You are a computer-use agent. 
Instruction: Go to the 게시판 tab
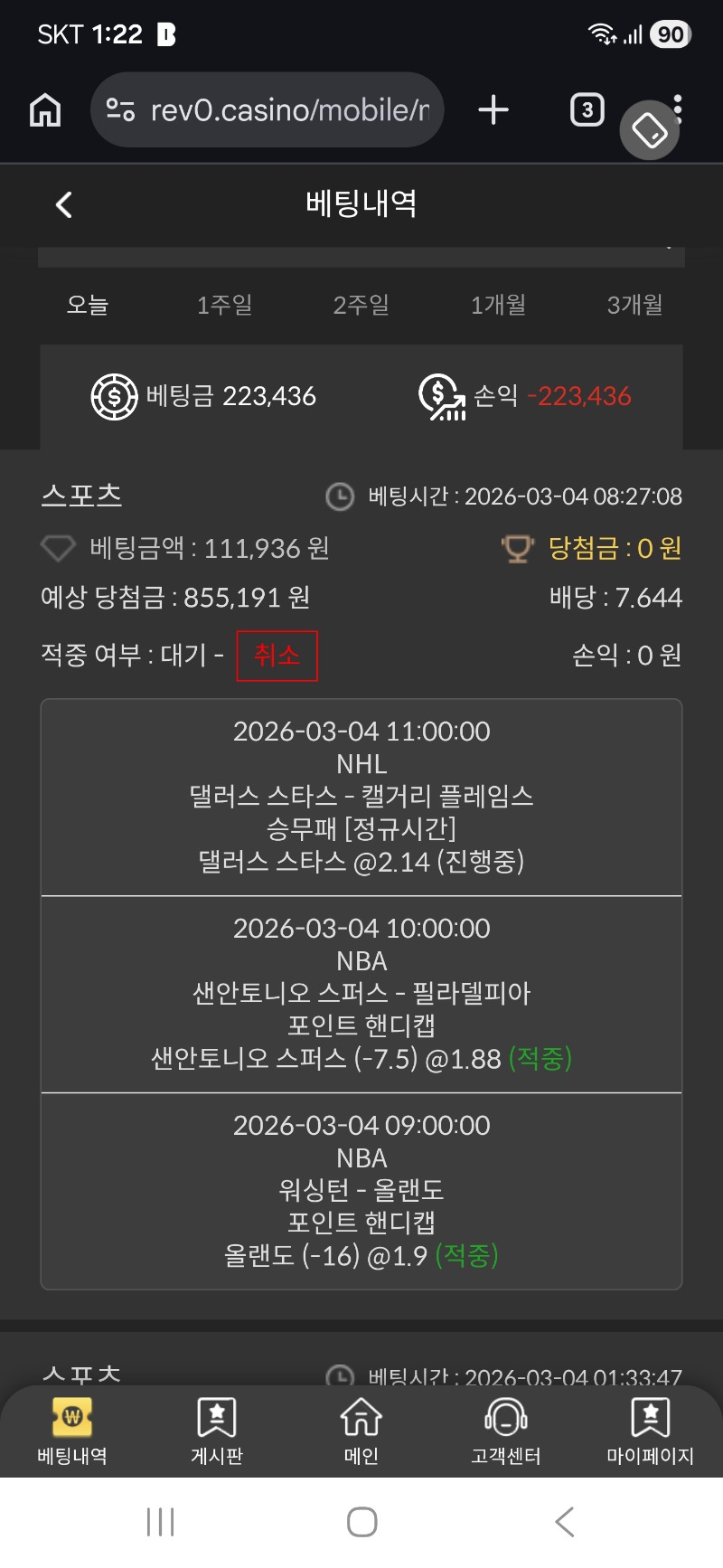(217, 1431)
